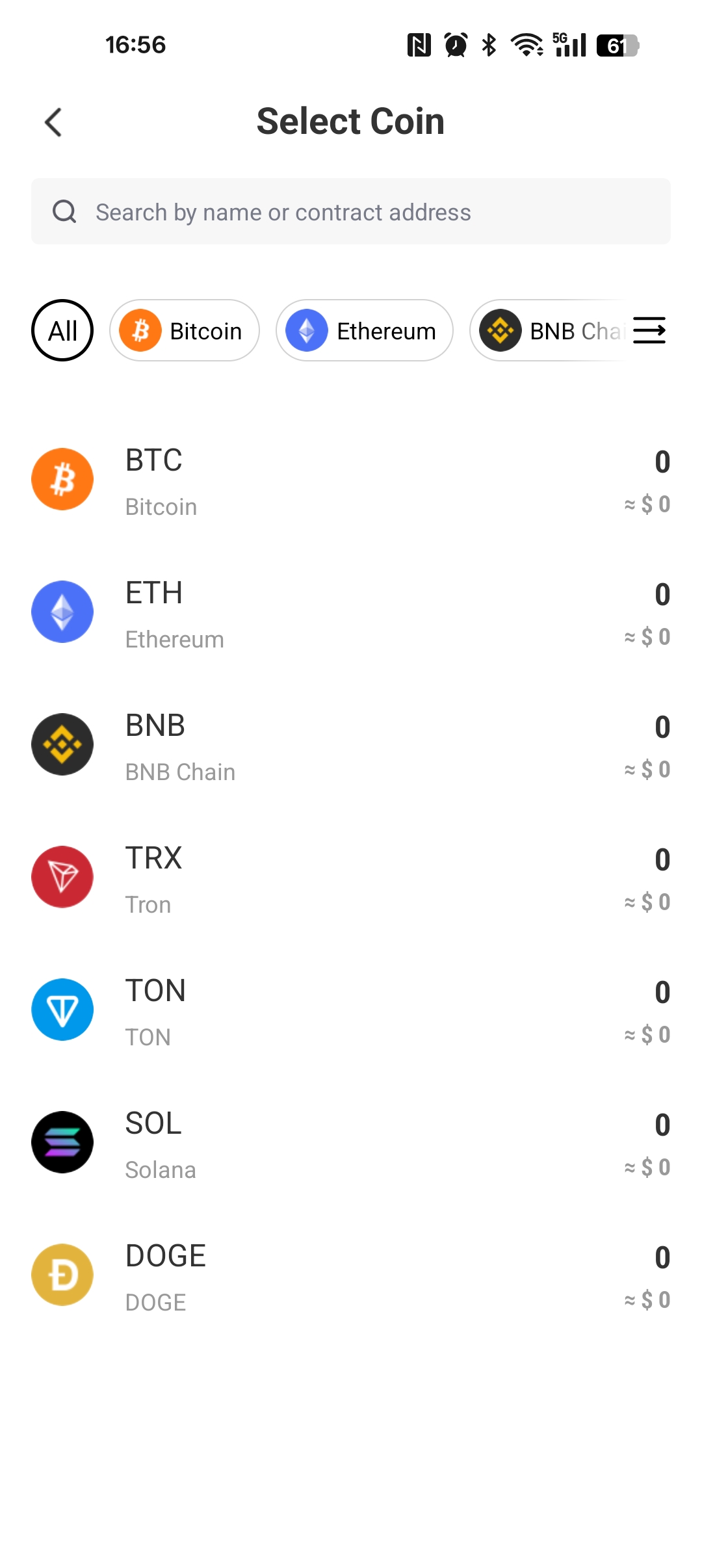Select the All networks chip
This screenshot has height=1568, width=702.
[x=62, y=330]
